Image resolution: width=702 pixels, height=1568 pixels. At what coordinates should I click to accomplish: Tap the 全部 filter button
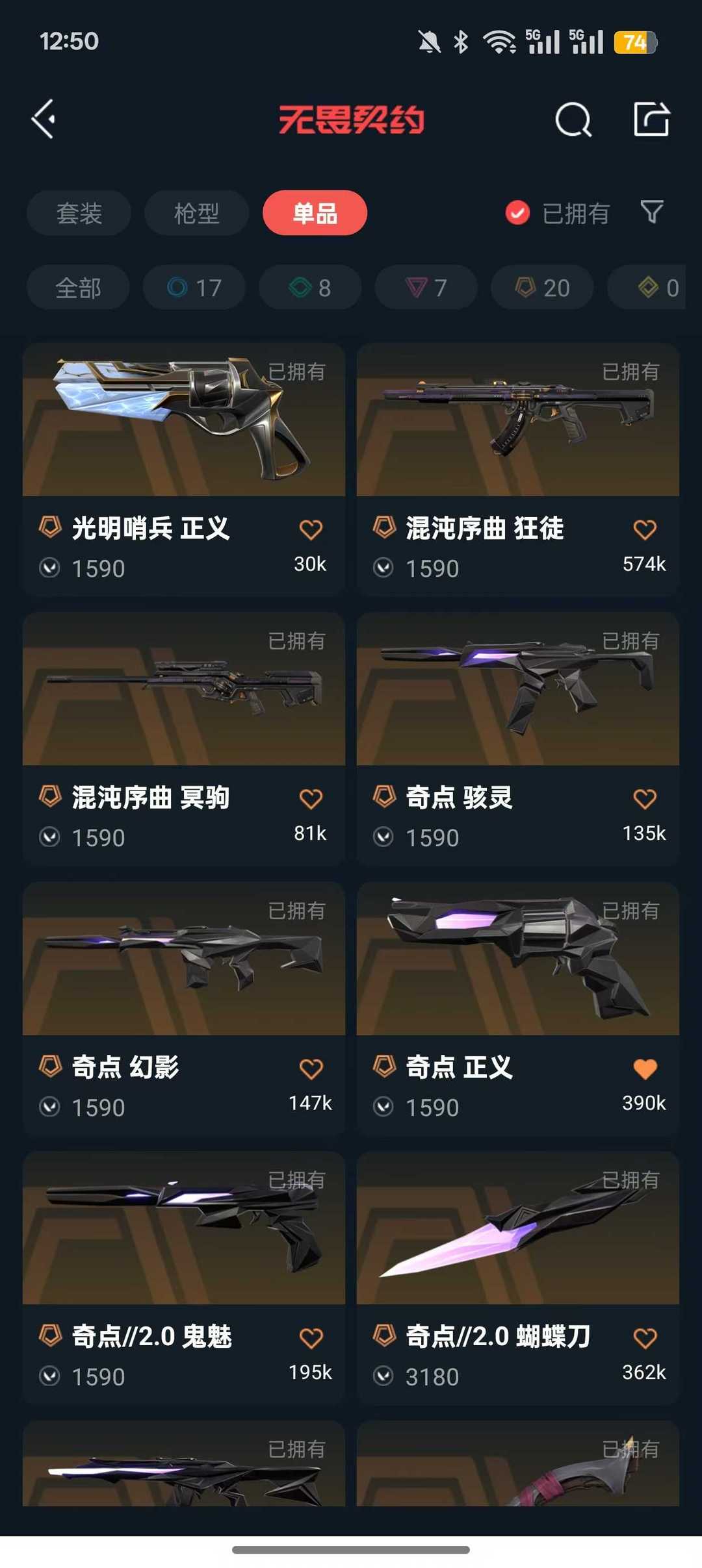tap(77, 287)
